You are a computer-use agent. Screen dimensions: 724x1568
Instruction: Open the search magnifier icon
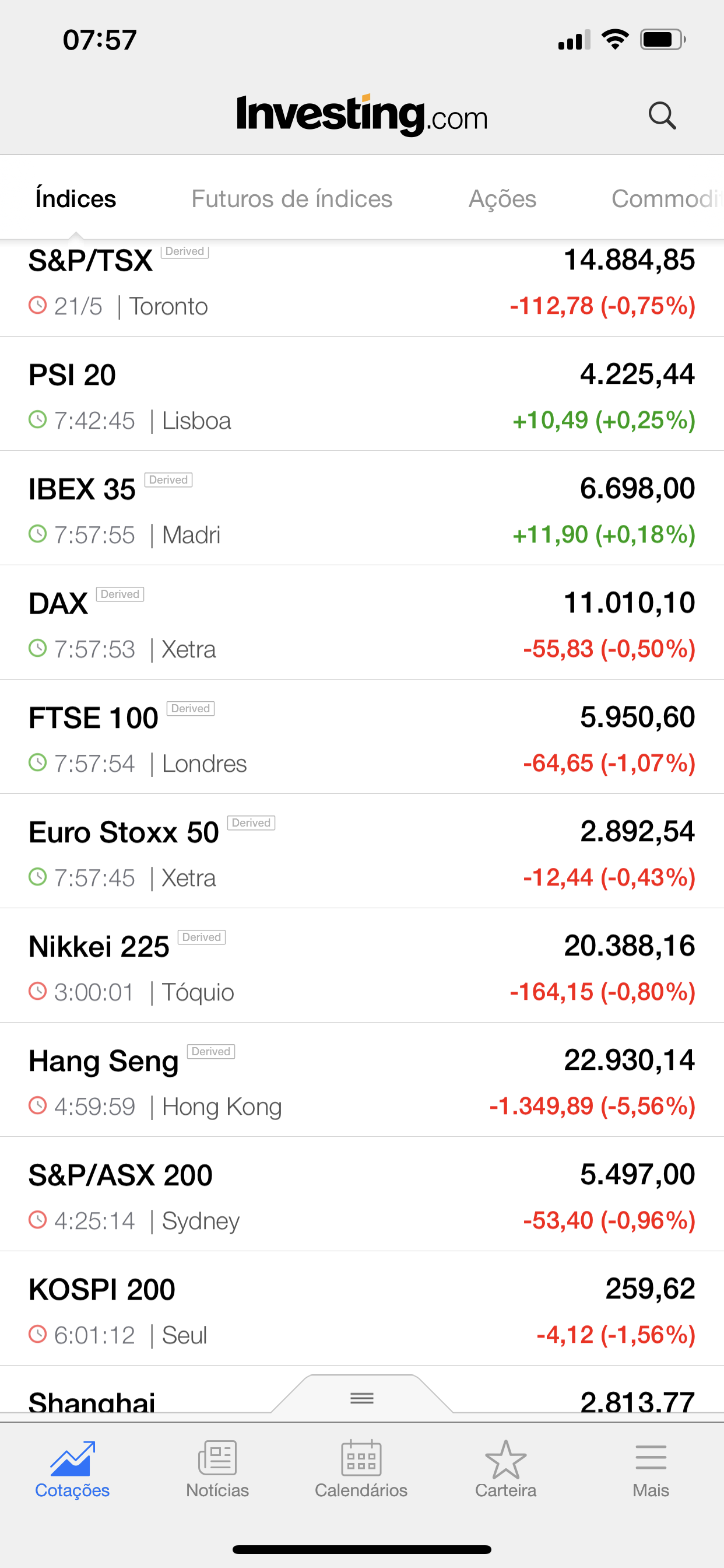point(662,115)
